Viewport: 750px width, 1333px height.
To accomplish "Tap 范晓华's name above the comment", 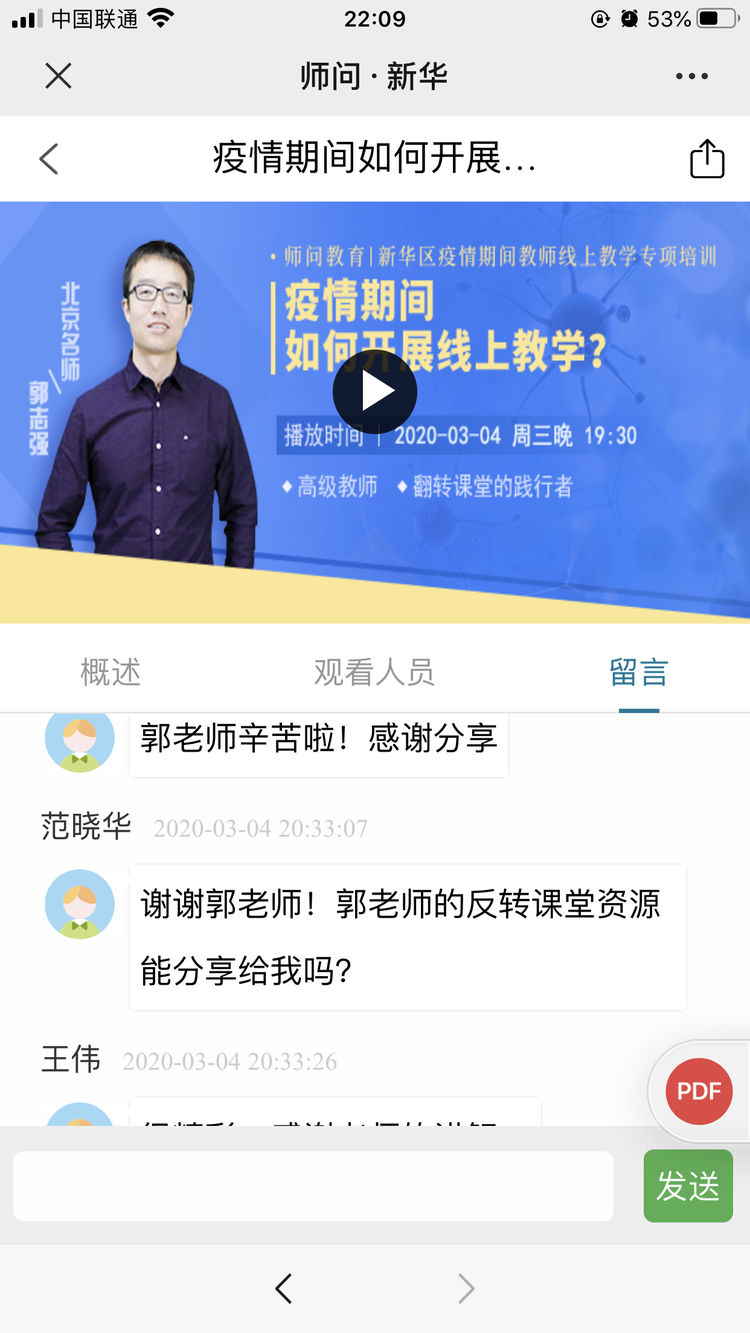I will tap(86, 827).
